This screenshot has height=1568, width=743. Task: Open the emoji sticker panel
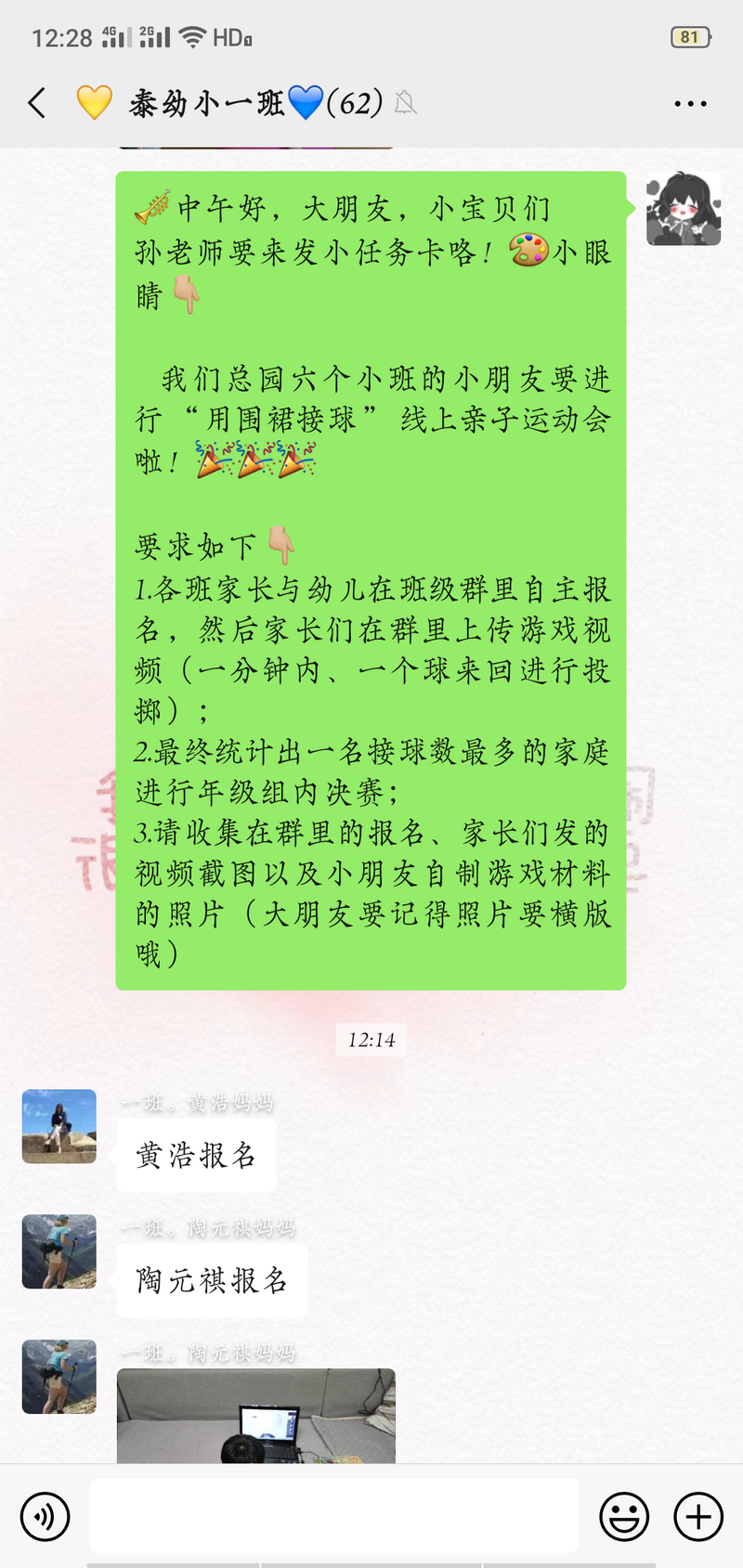[624, 1517]
